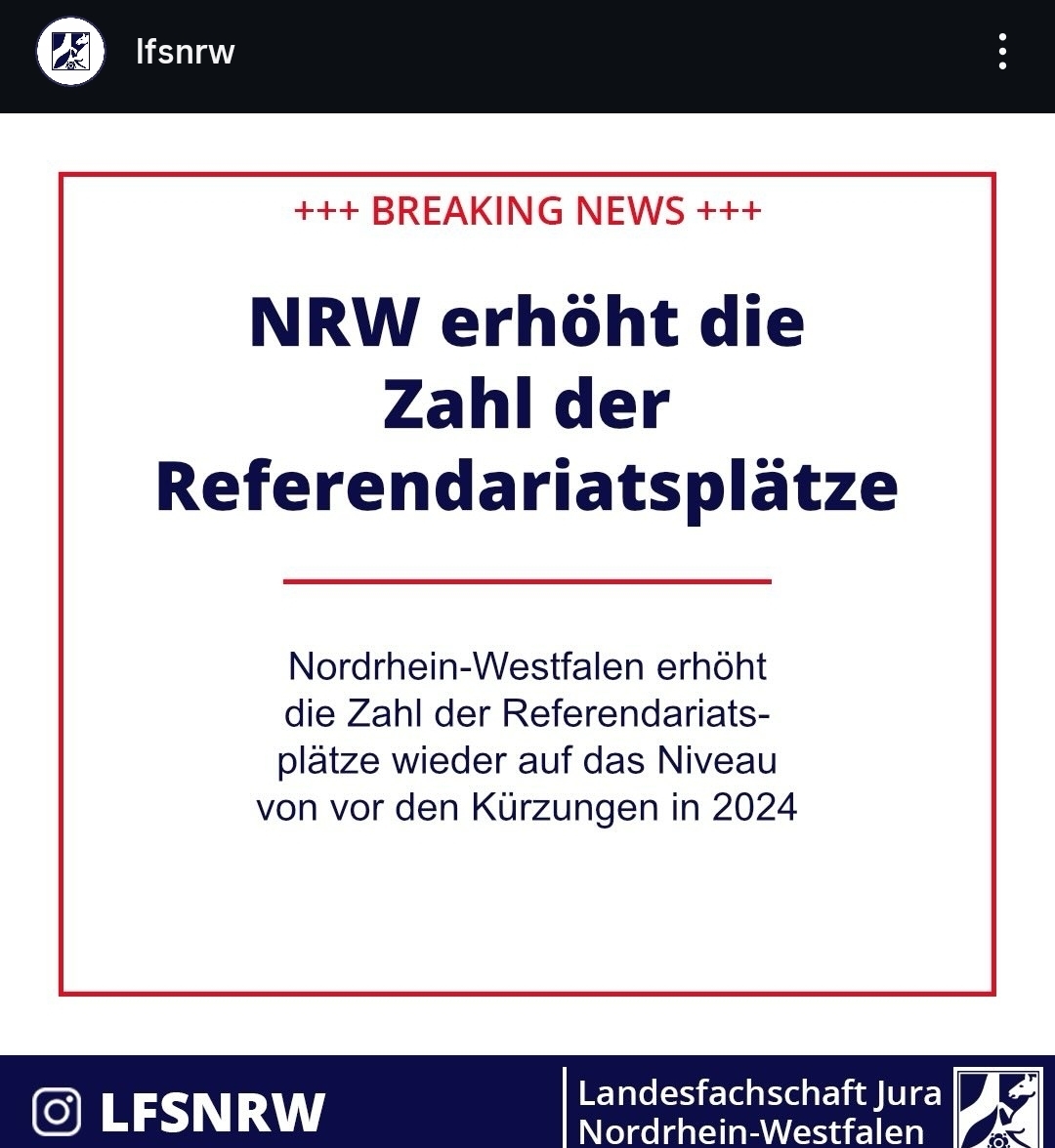
Task: Tap the lfsnrw username
Action: (x=185, y=52)
